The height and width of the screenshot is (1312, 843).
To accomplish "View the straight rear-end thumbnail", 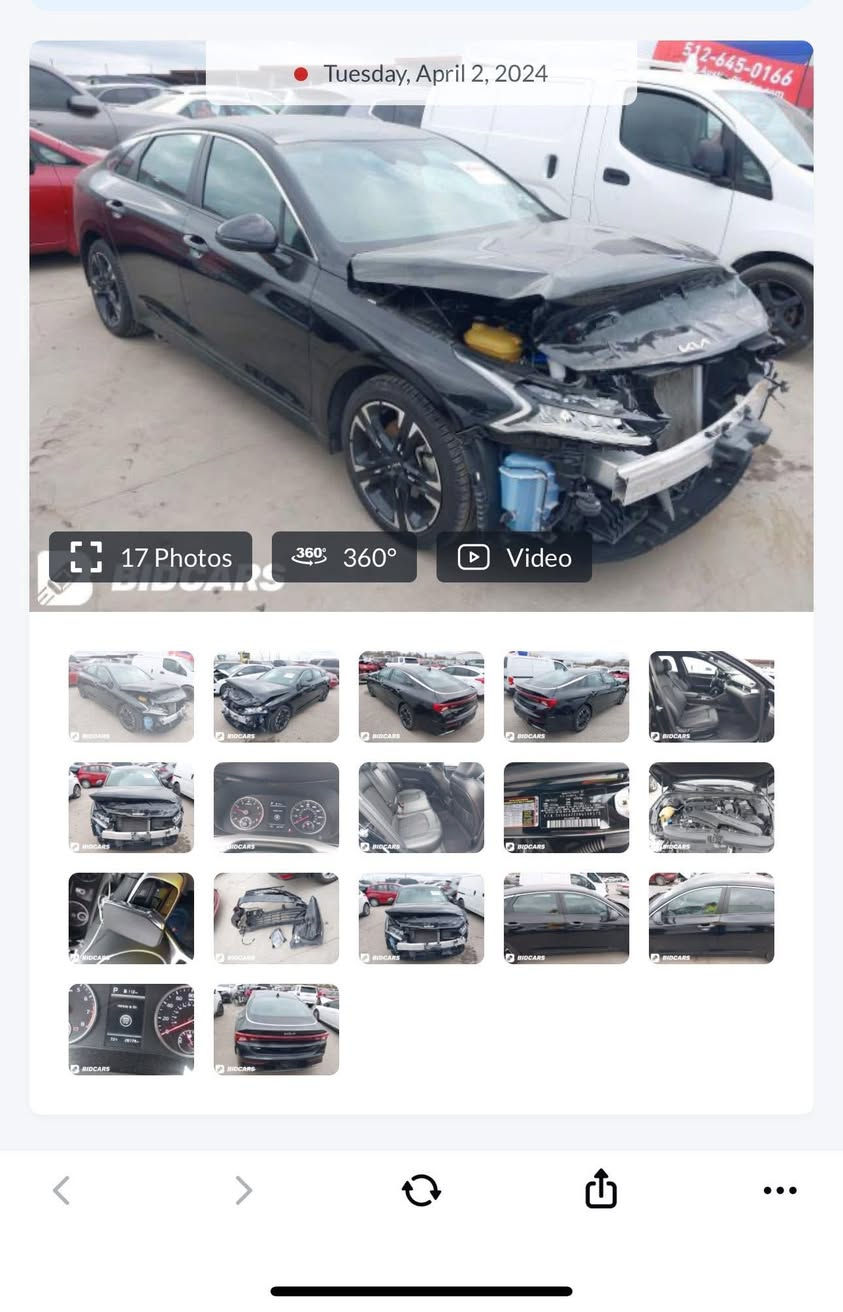I will (x=276, y=1029).
